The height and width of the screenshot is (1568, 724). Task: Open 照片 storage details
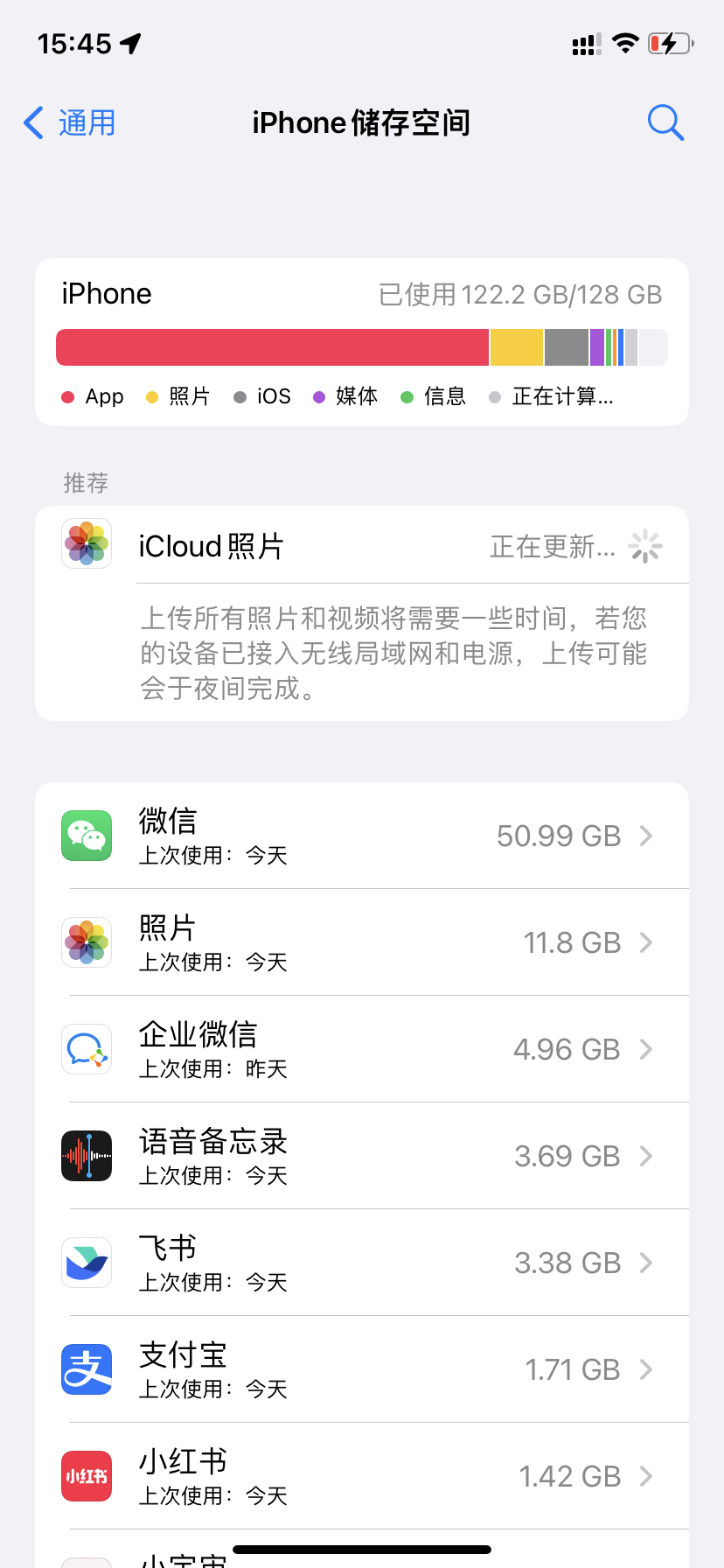pos(362,942)
